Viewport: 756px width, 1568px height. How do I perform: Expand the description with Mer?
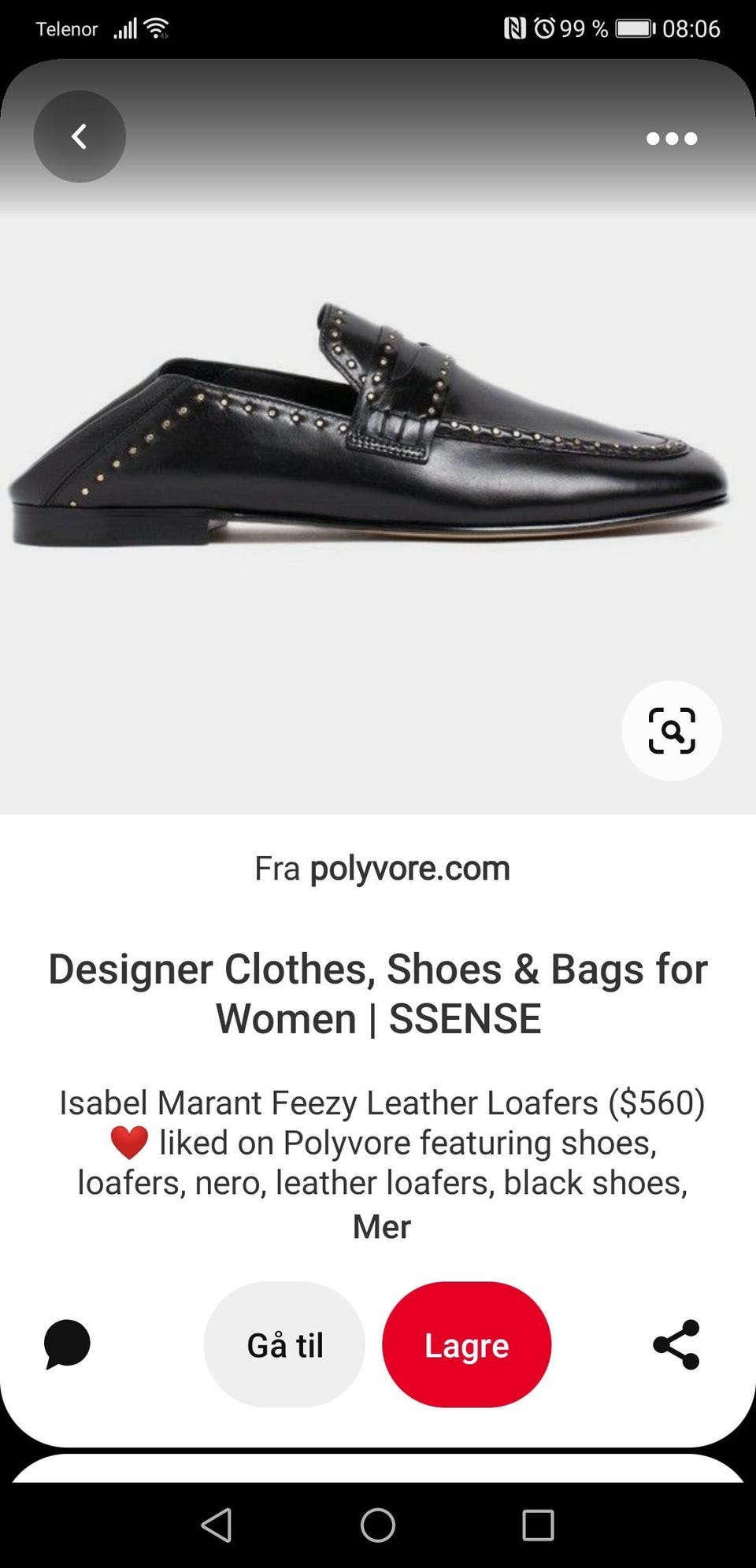pos(381,1227)
